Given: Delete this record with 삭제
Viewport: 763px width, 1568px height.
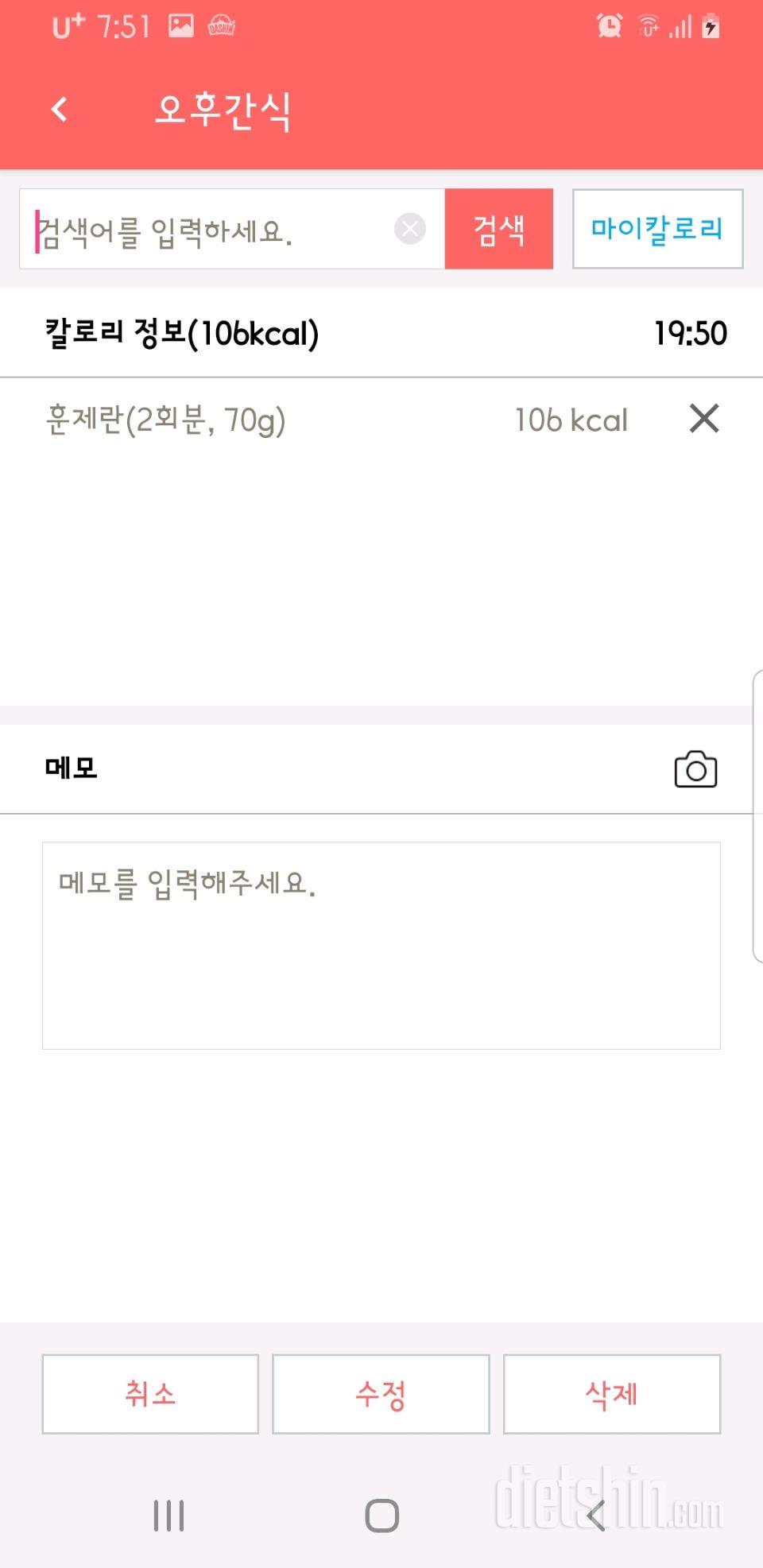Looking at the screenshot, I should tap(612, 1394).
